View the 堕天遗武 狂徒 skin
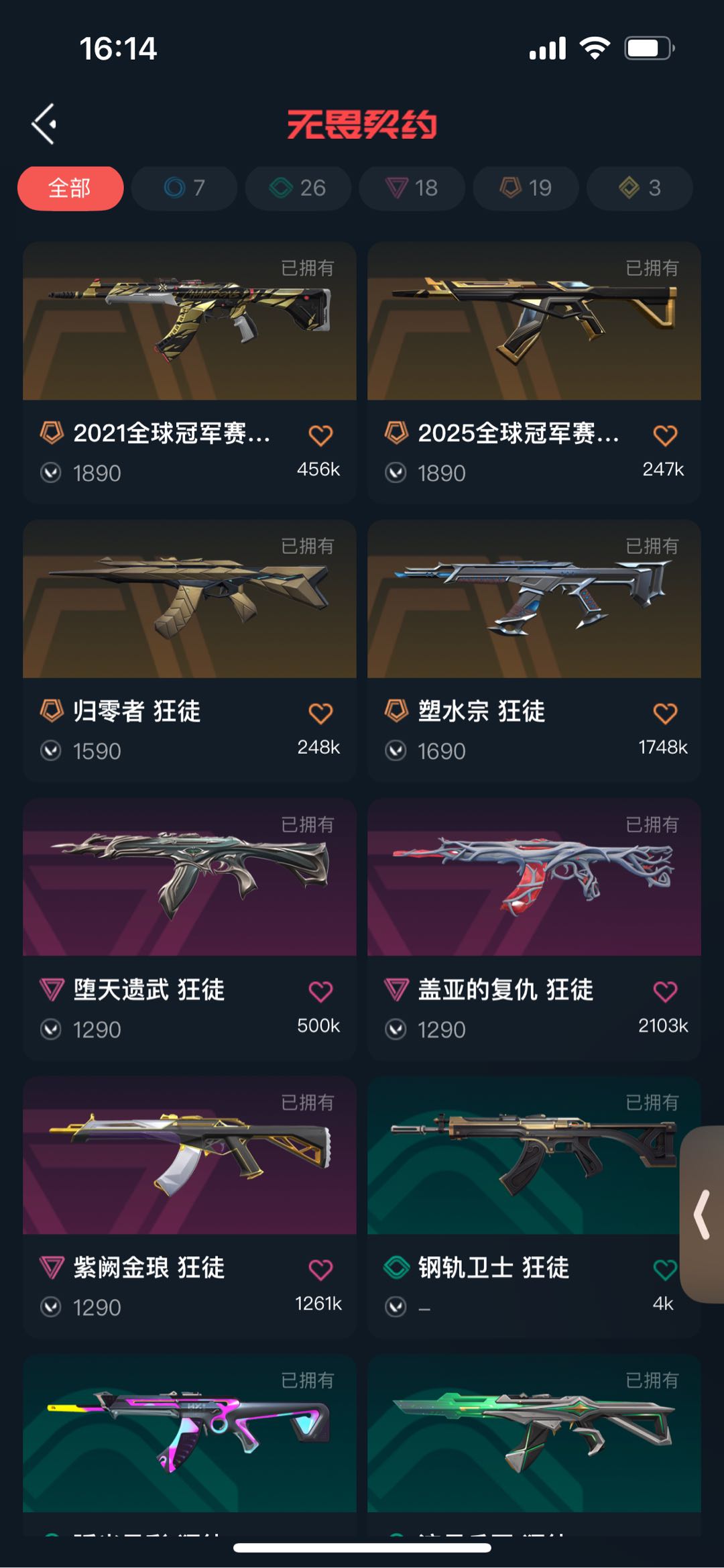The width and height of the screenshot is (724, 1568). tap(190, 929)
